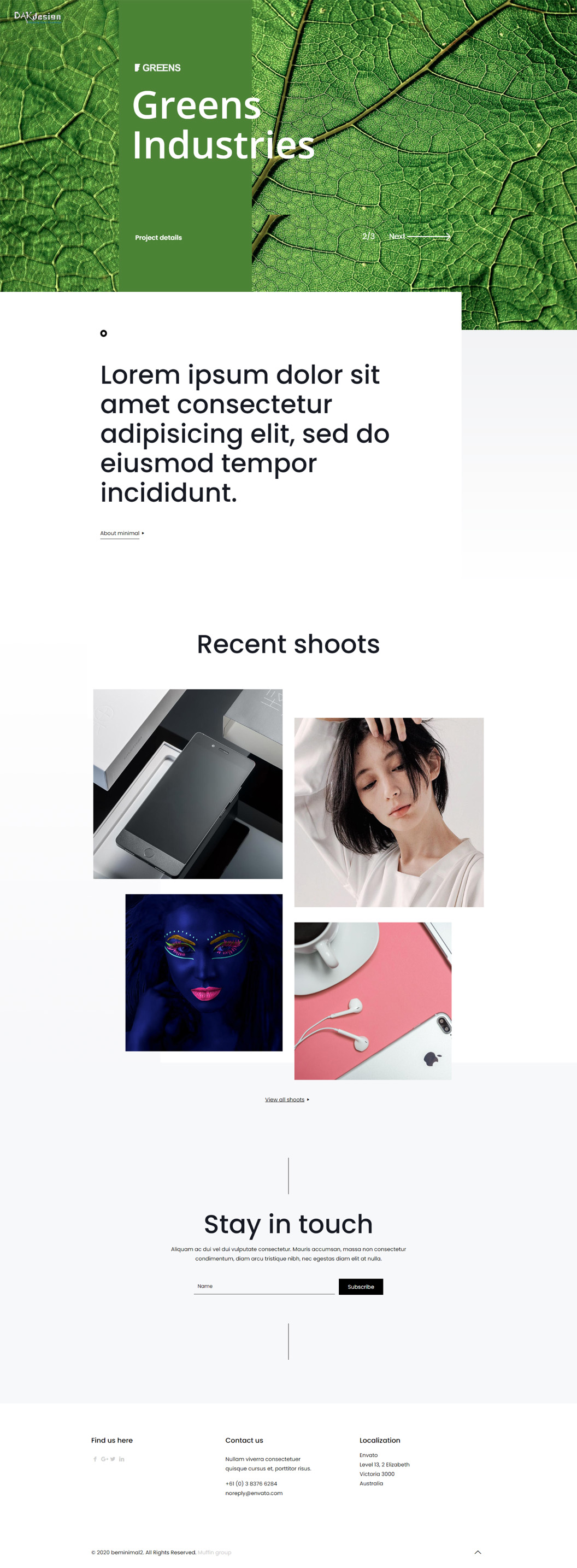Open Facebook social icon

(95, 1459)
